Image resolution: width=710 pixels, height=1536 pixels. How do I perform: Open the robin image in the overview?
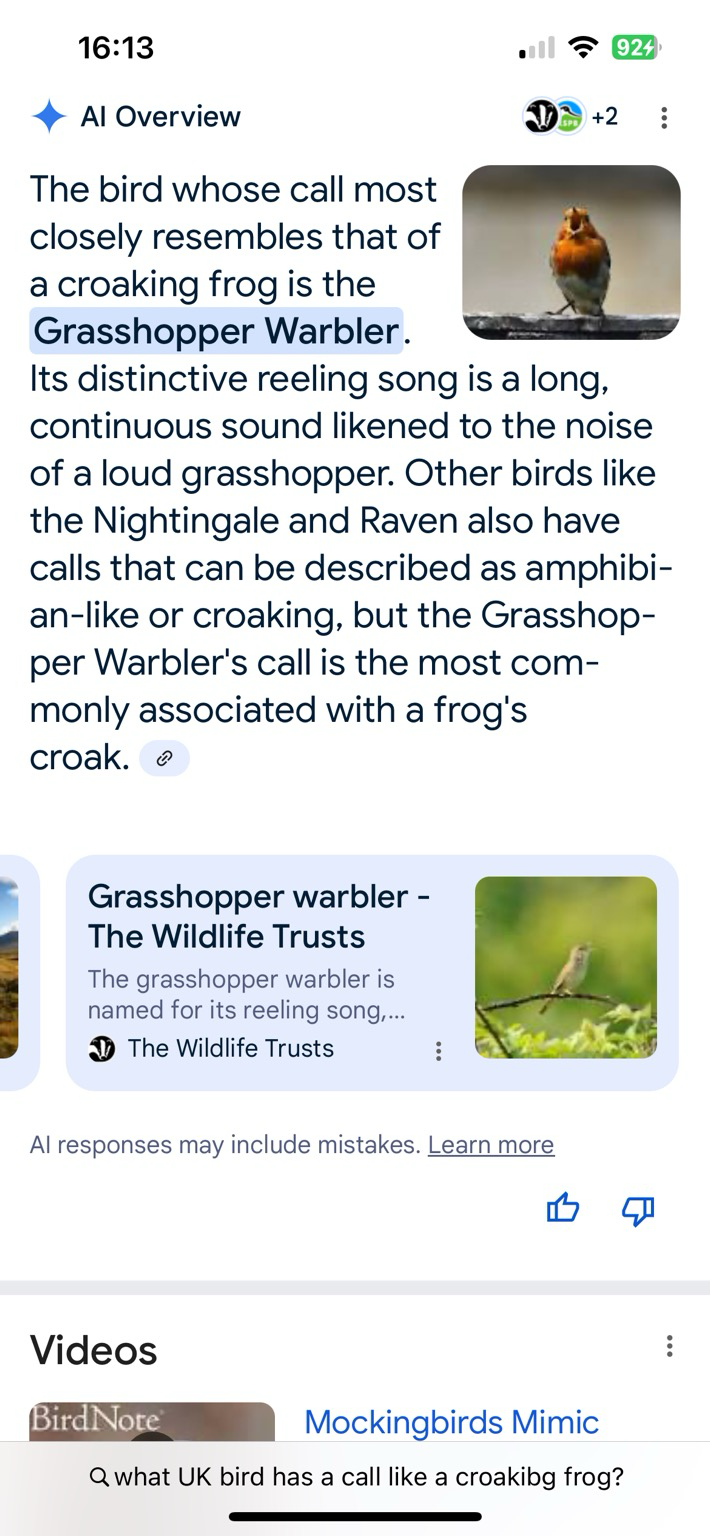[x=571, y=252]
